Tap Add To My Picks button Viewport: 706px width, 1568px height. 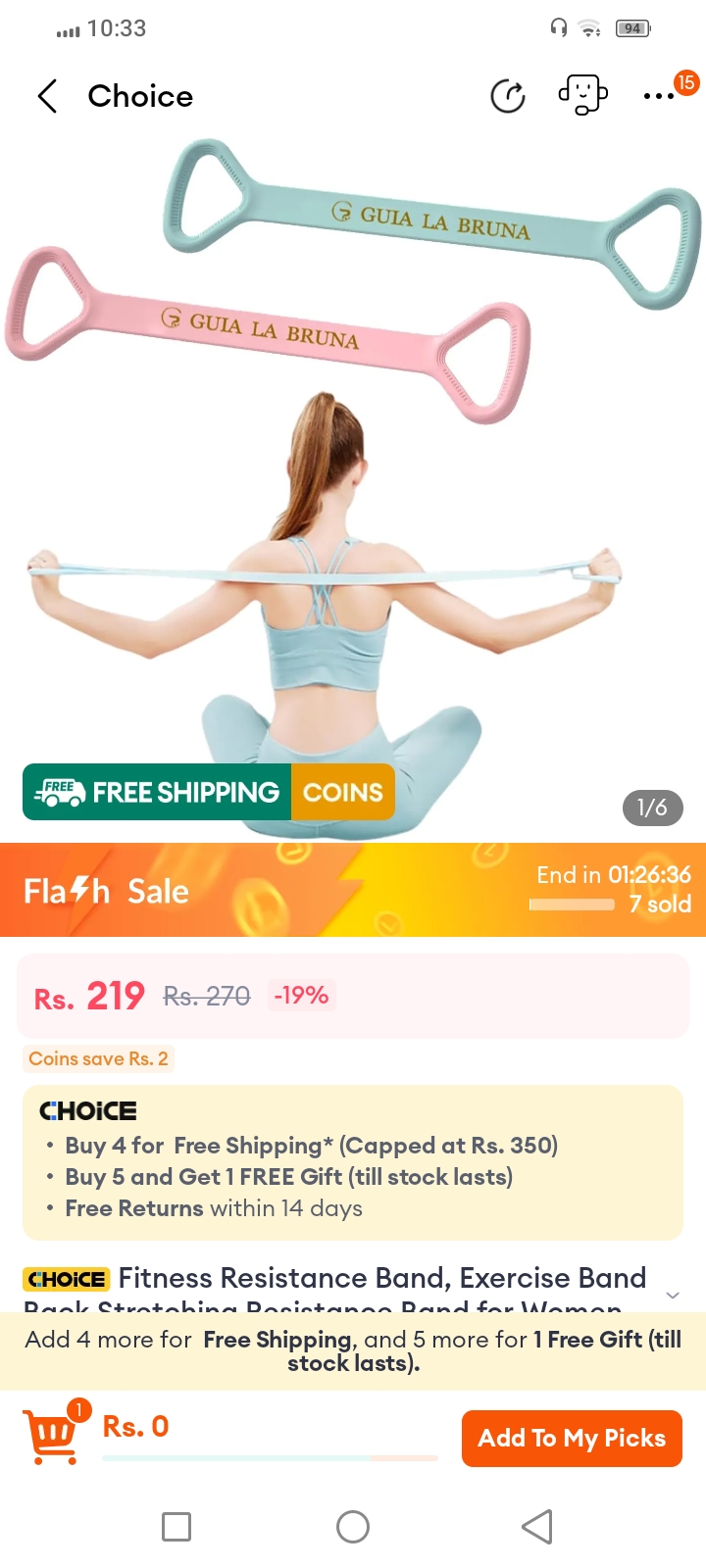pos(572,1438)
